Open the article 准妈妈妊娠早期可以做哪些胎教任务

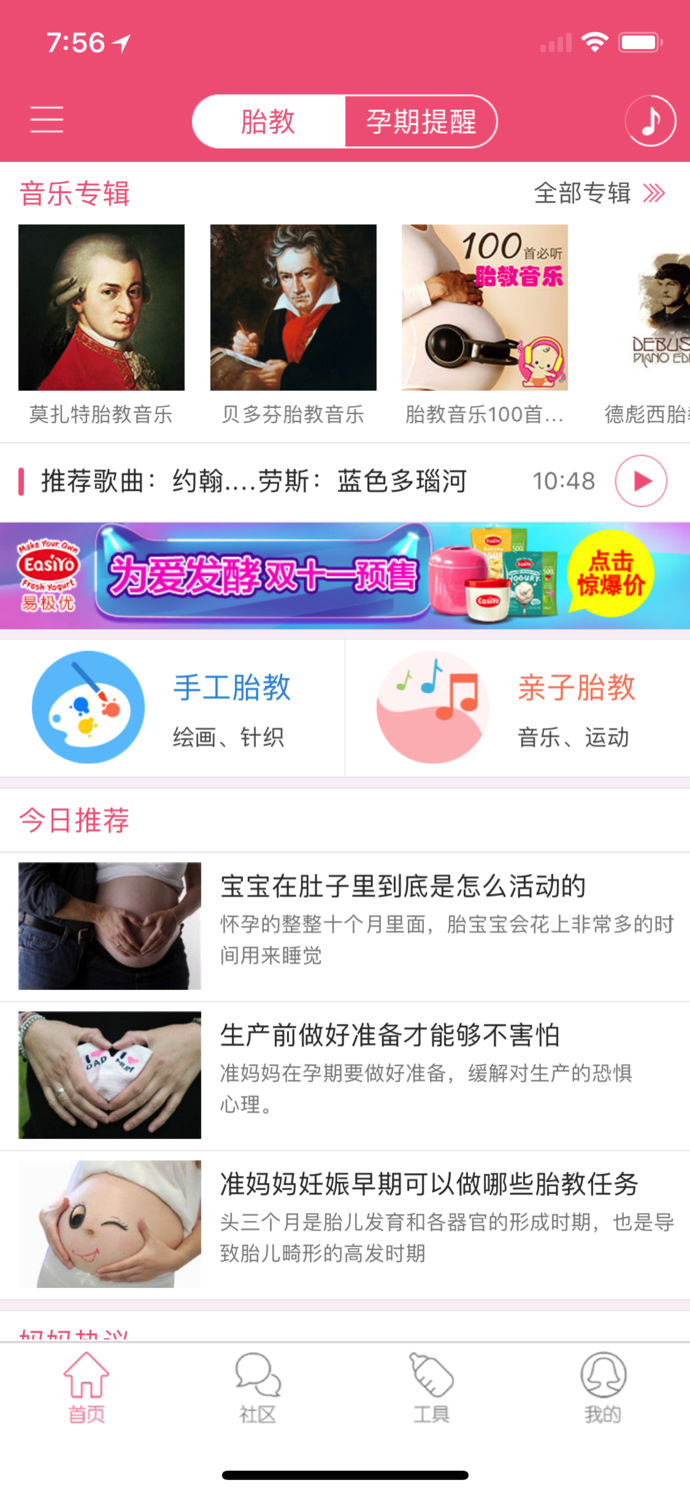(345, 1224)
